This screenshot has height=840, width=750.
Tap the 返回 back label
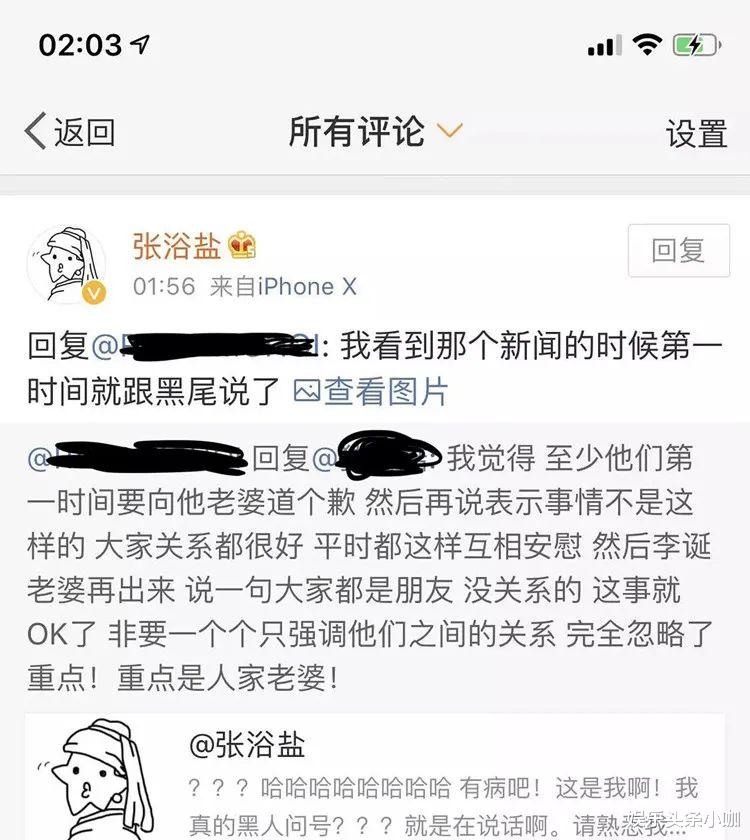(x=85, y=130)
